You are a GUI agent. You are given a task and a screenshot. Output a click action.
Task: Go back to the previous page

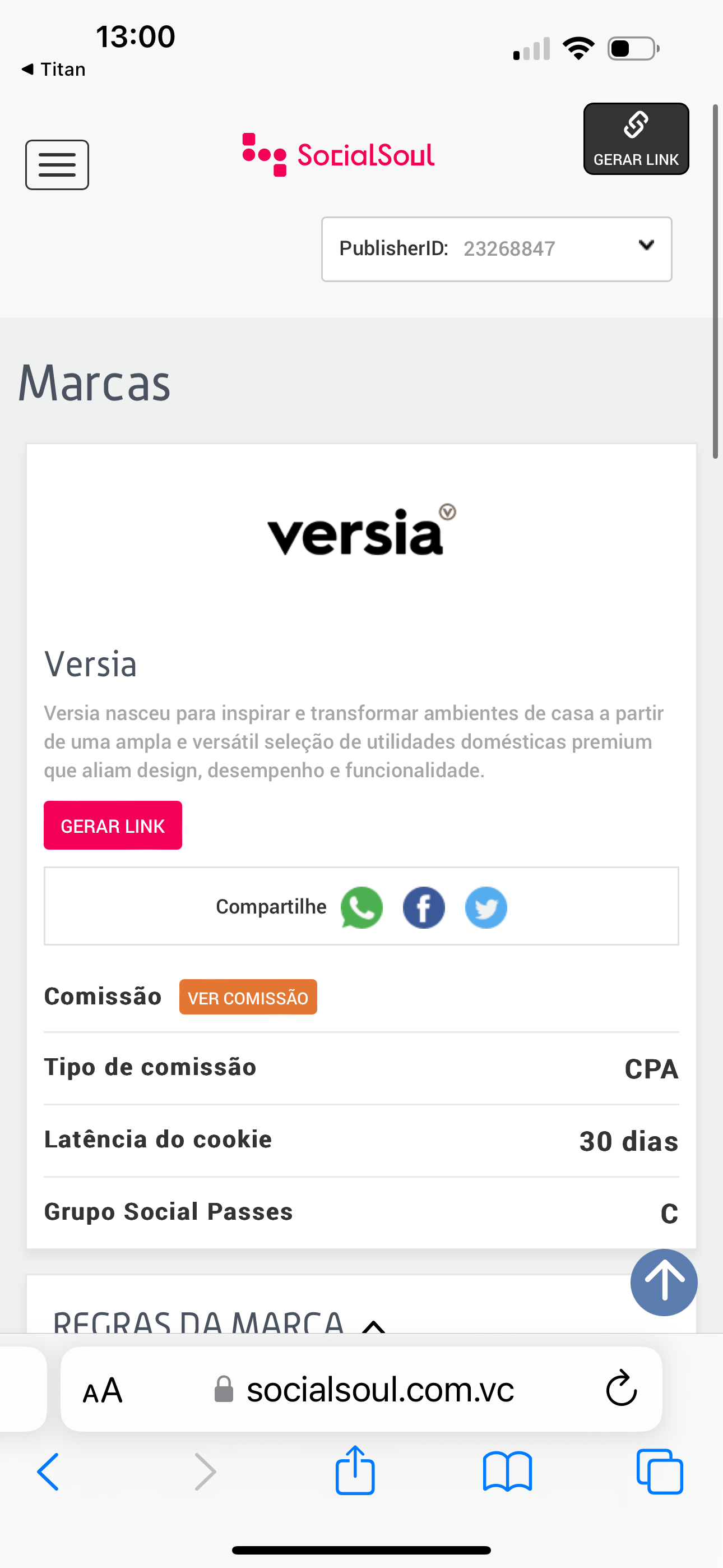[x=49, y=1472]
